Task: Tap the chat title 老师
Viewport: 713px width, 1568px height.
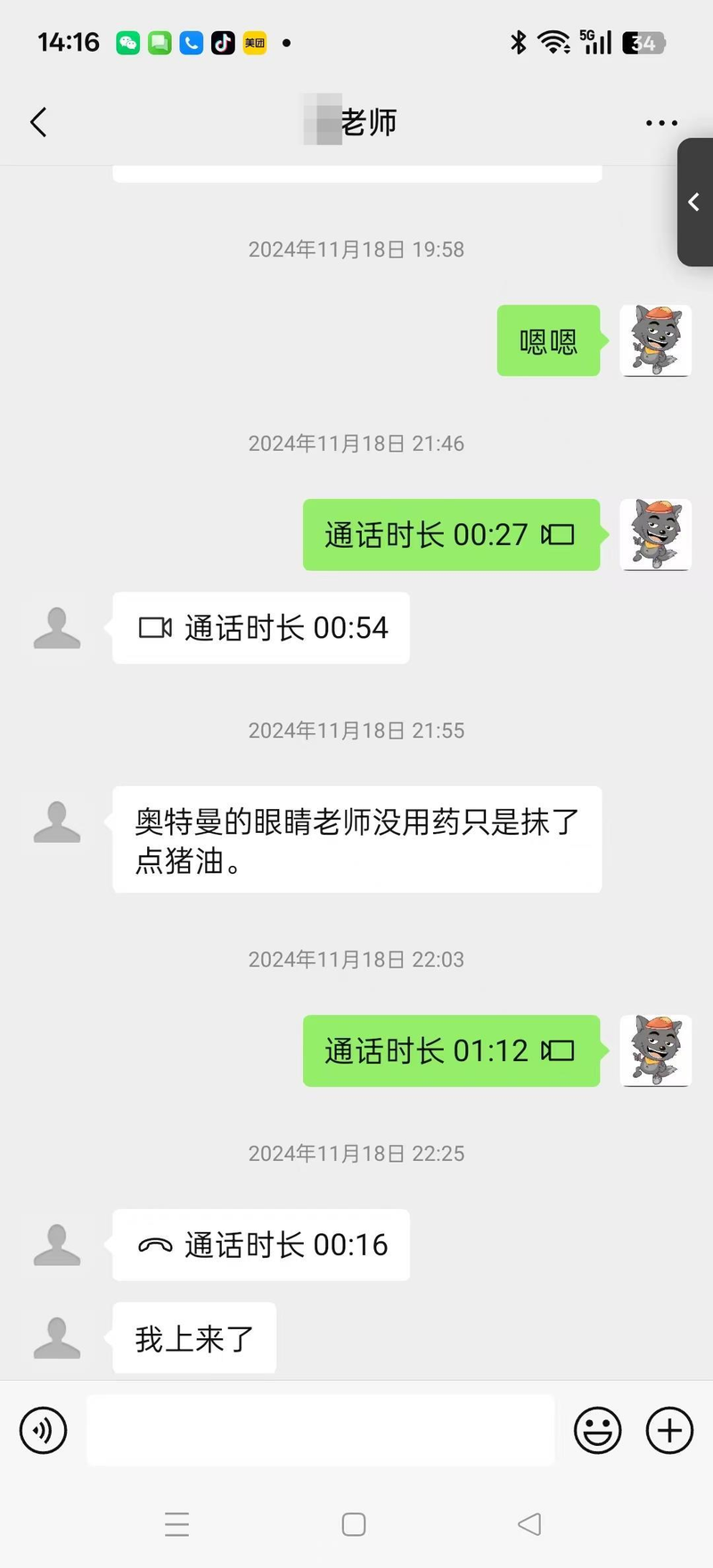Action: point(350,122)
